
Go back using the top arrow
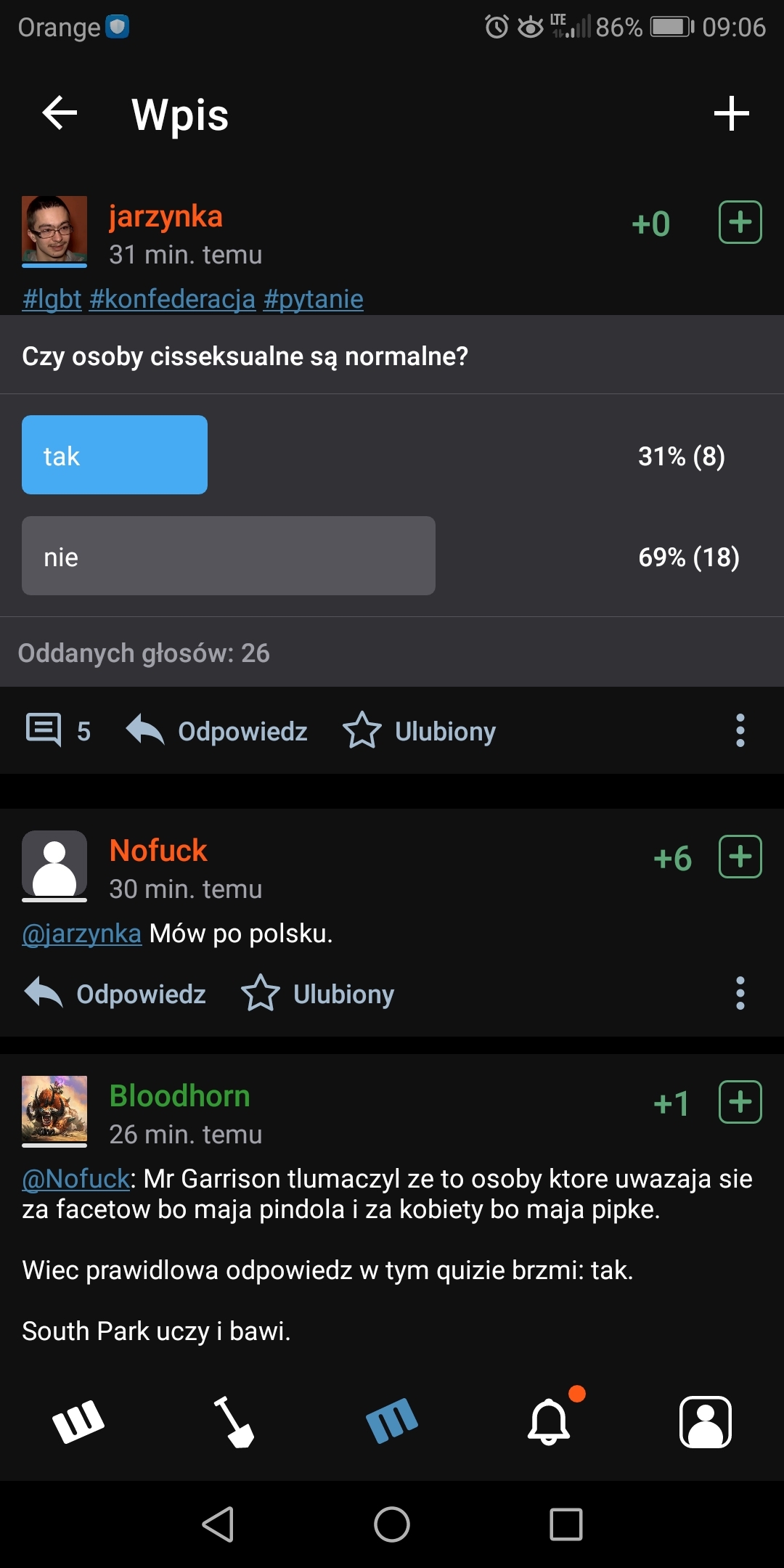coord(60,113)
